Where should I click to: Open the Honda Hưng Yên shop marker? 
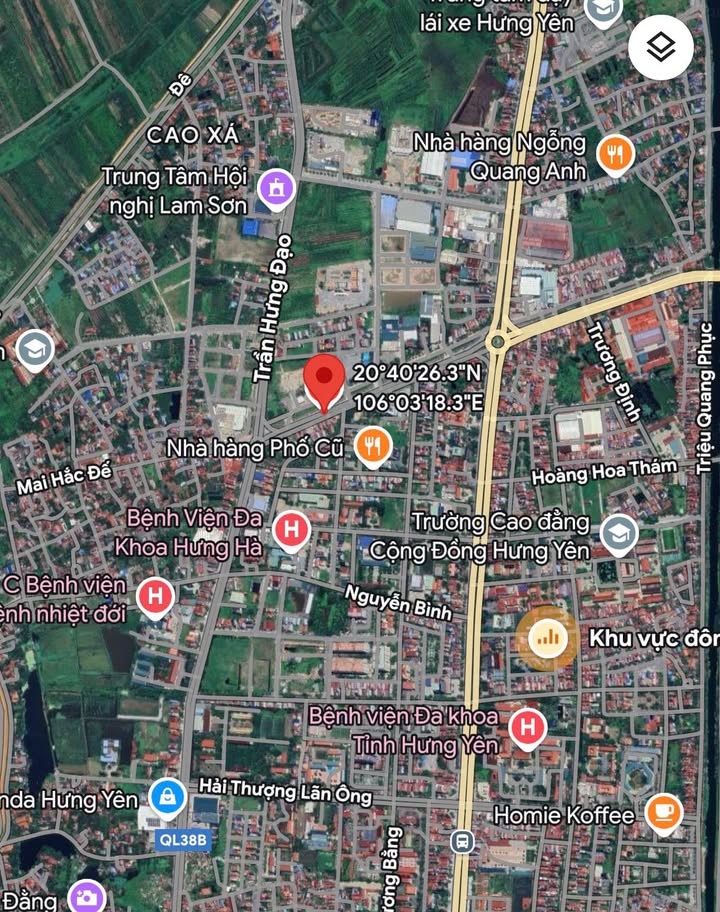coord(167,798)
